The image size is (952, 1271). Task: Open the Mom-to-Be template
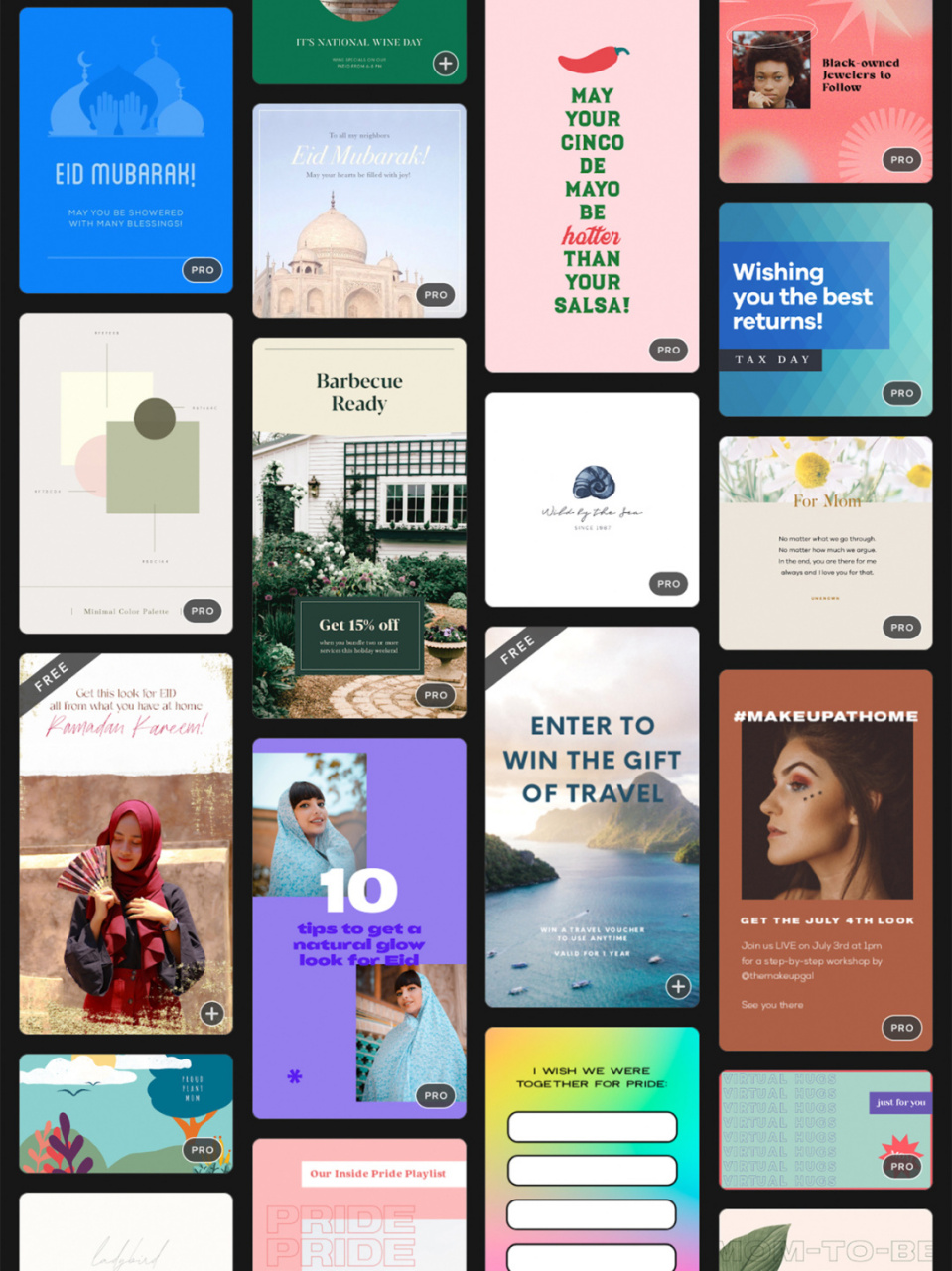825,1239
